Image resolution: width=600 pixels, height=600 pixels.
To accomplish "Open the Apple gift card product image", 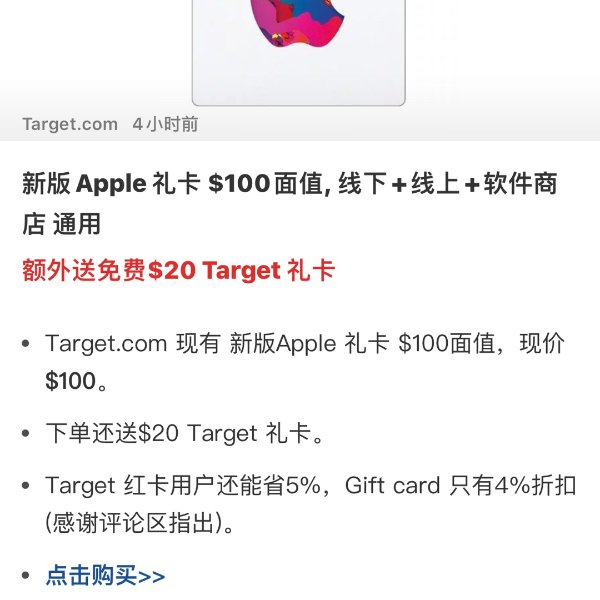I will [x=298, y=50].
